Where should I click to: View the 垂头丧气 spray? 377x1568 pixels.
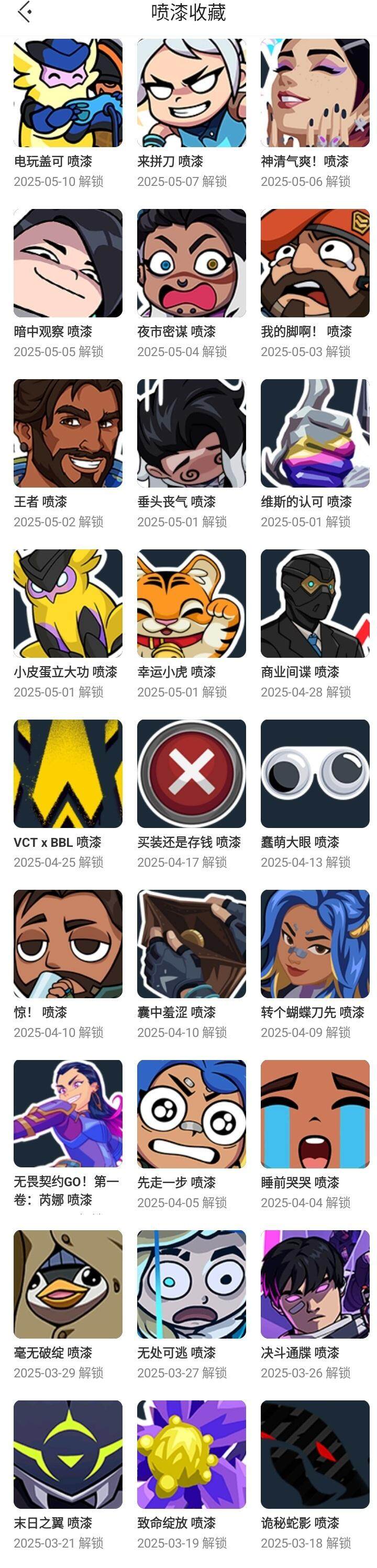pos(191,434)
